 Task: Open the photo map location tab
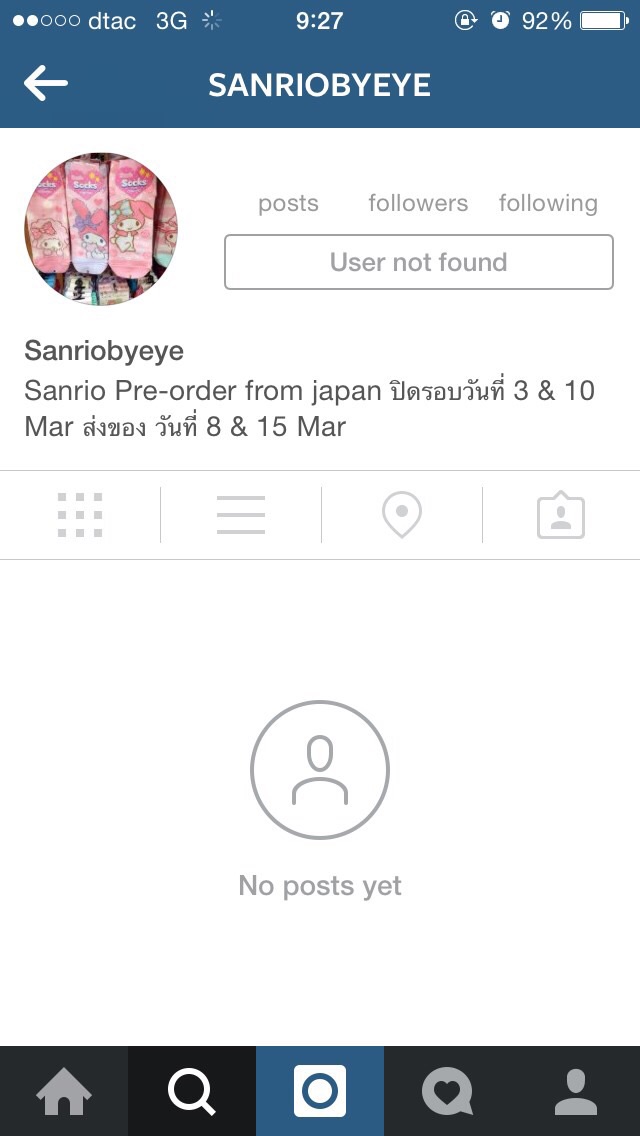tap(401, 515)
